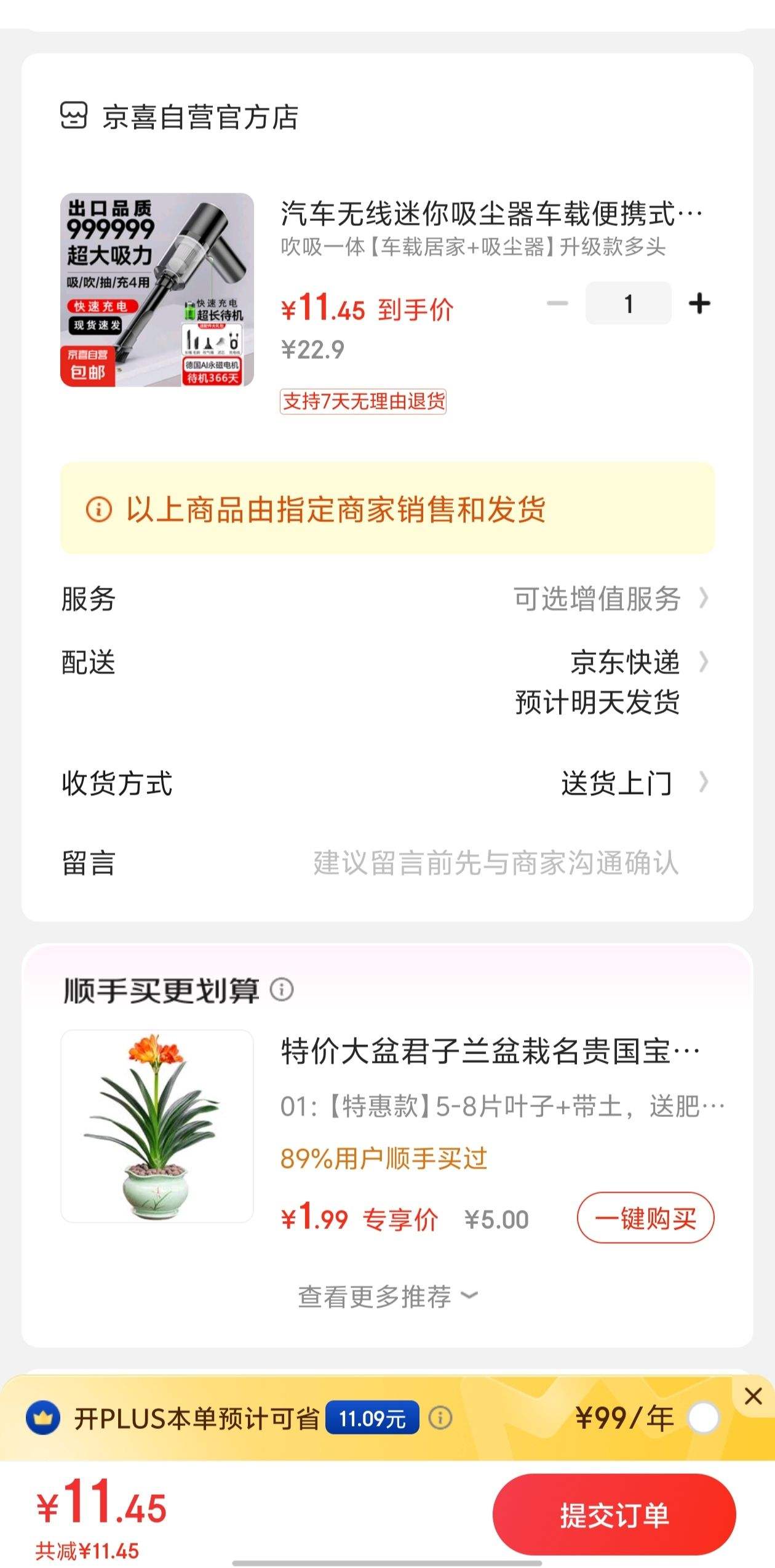The width and height of the screenshot is (775, 1568).
Task: Decrease vacuum cleaner quantity with minus
Action: click(x=557, y=303)
